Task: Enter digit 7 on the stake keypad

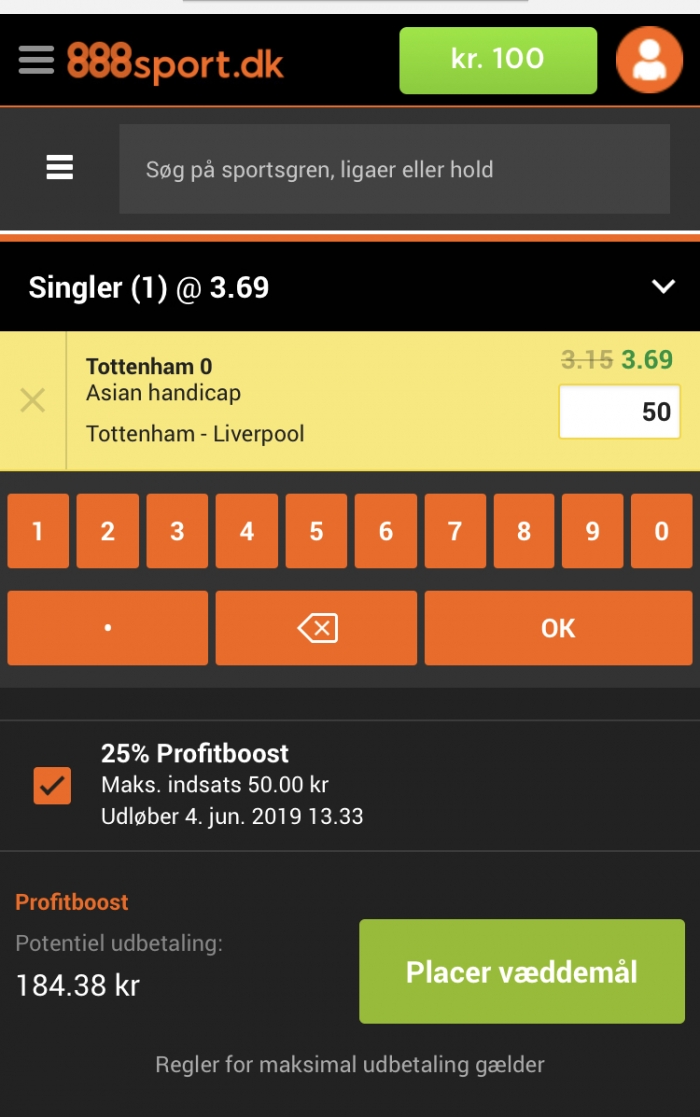Action: point(455,531)
